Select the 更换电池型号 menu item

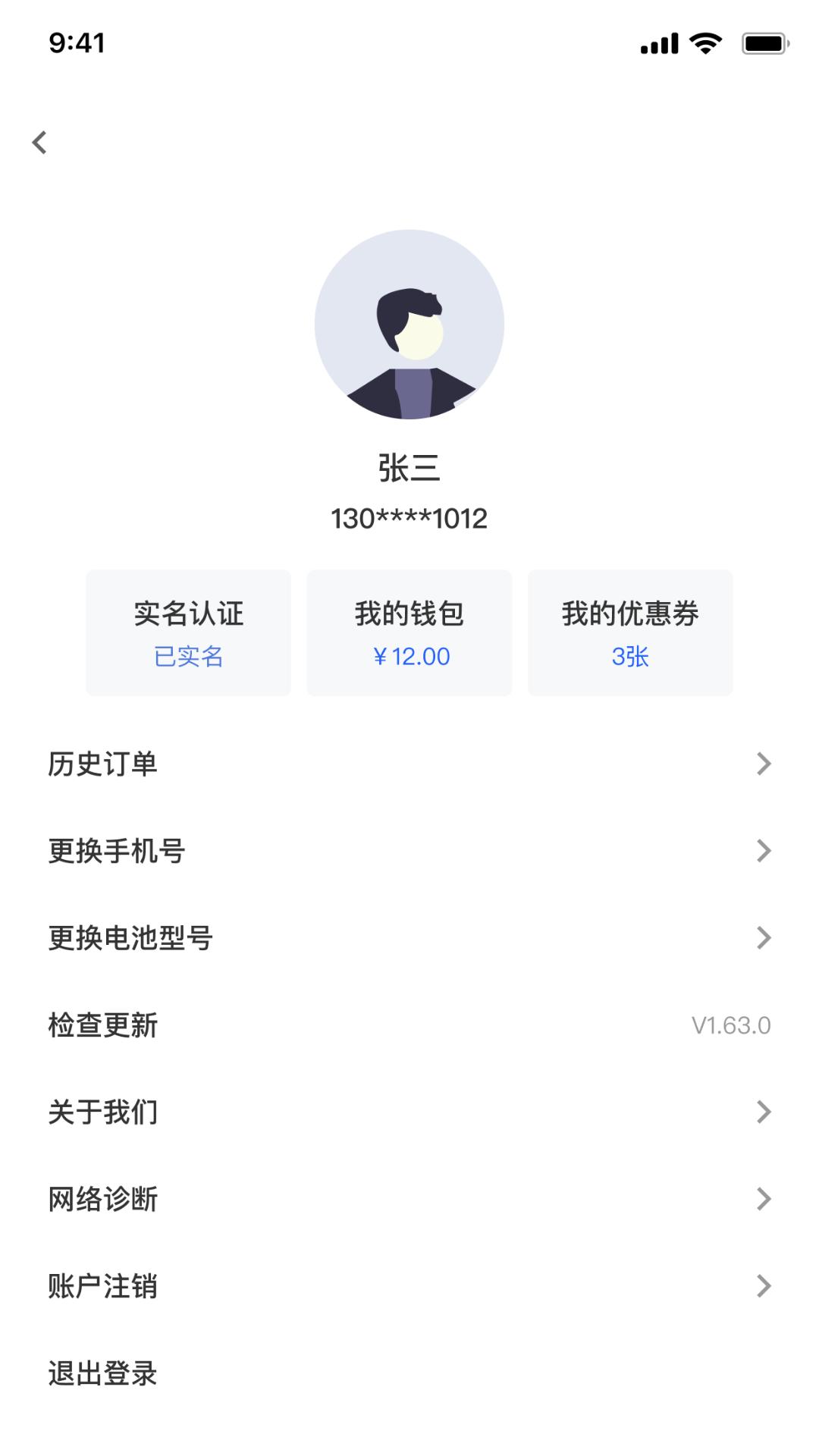click(130, 938)
